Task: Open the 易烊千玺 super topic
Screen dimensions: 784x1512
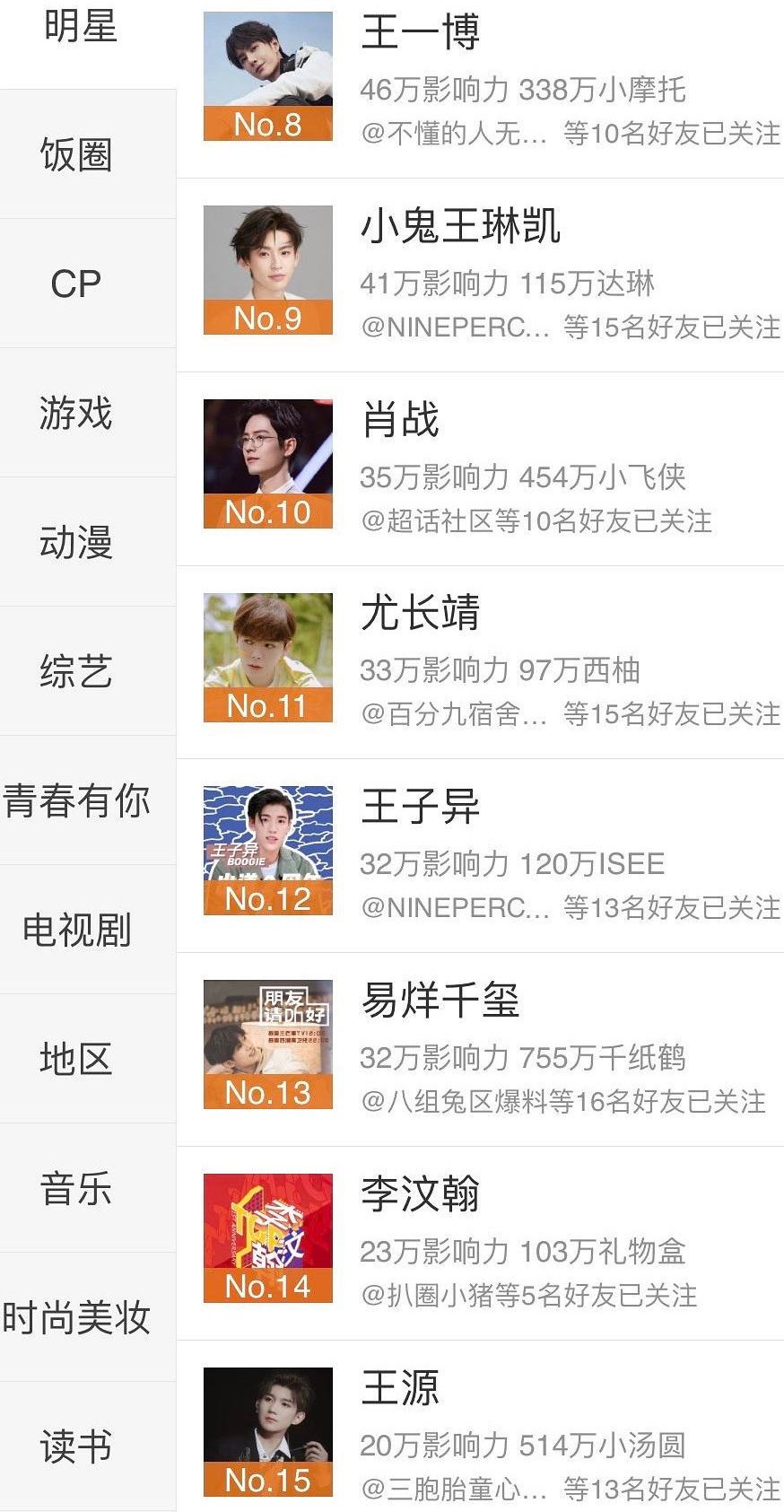Action: point(480,1048)
